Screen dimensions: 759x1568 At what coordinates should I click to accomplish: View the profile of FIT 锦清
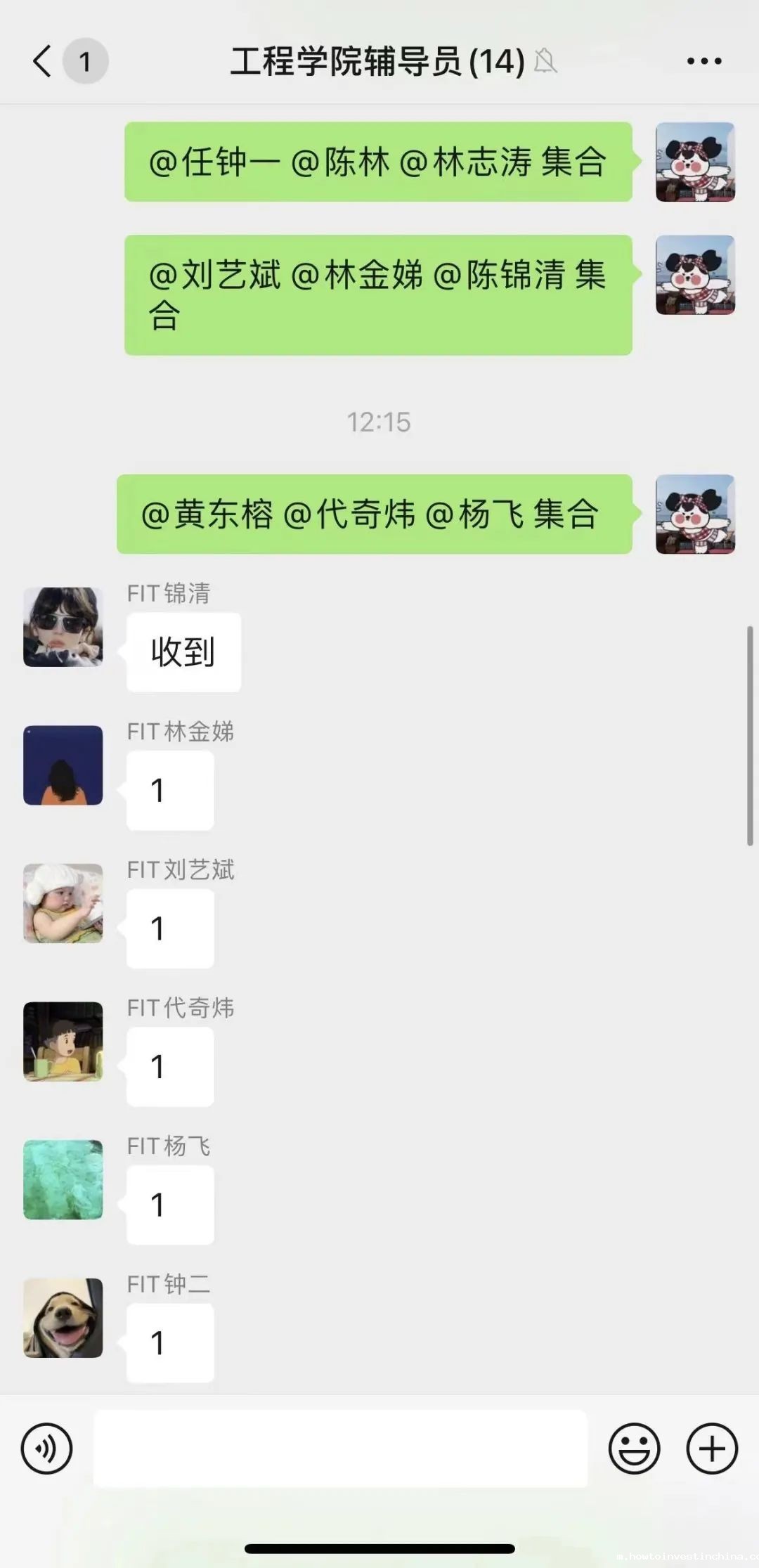63,627
